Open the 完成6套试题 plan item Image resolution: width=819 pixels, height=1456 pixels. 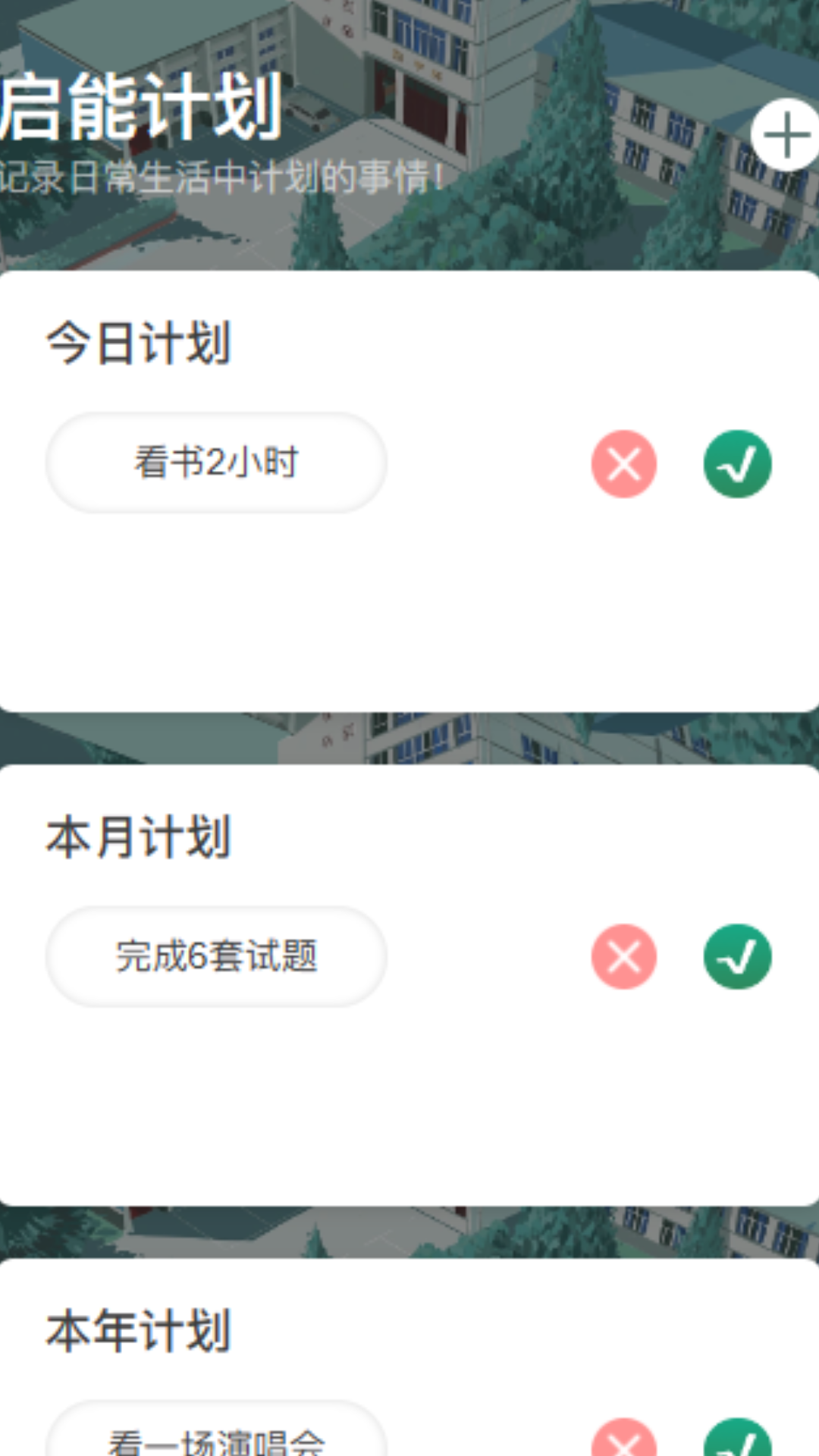tap(216, 956)
